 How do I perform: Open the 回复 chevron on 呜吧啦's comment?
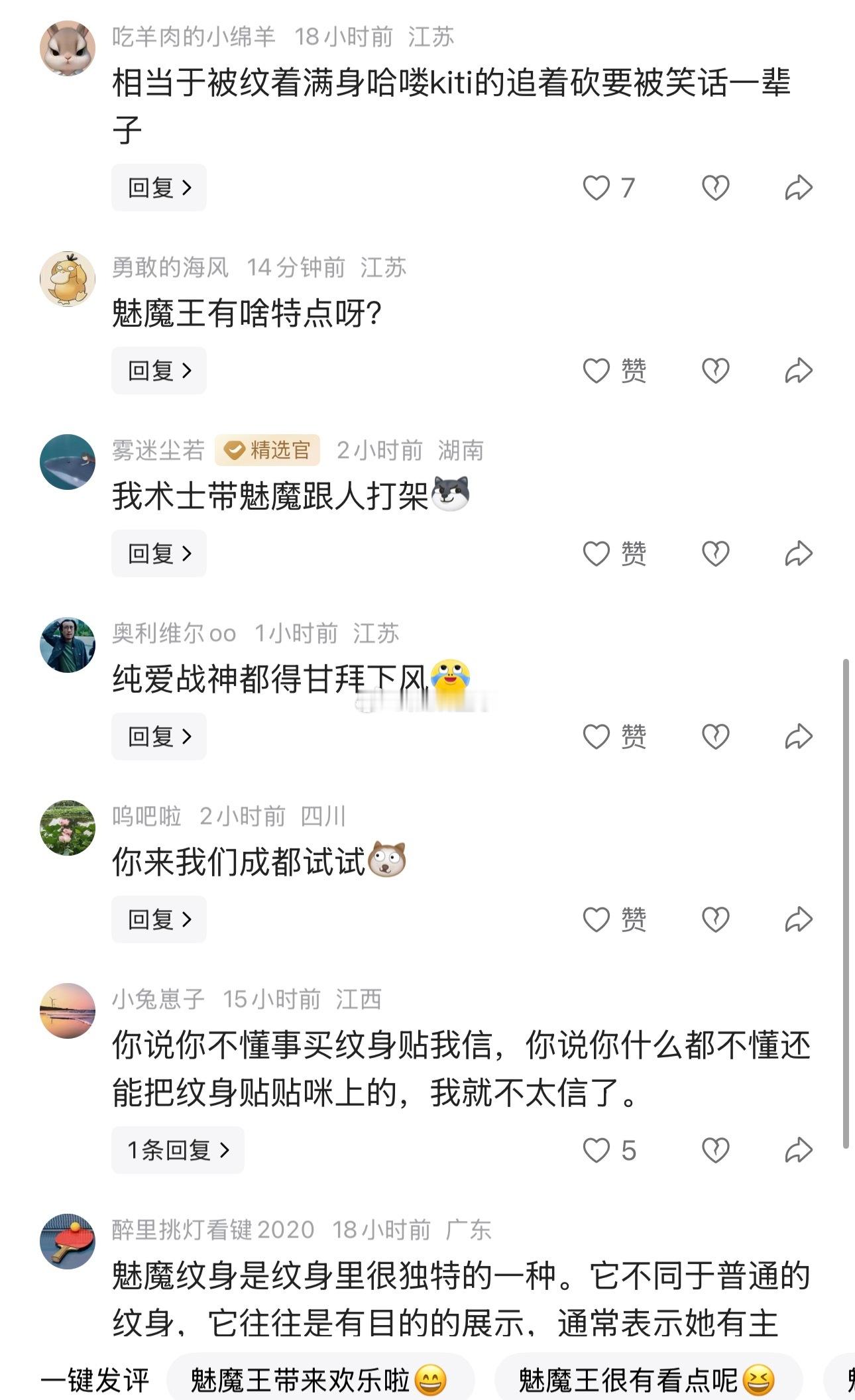click(158, 919)
